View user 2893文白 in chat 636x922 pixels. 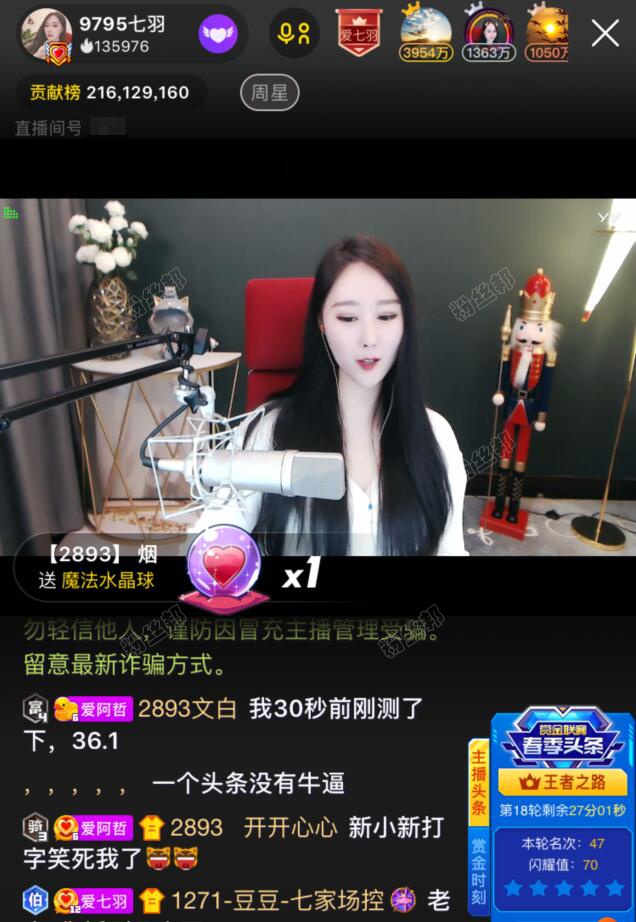click(187, 710)
